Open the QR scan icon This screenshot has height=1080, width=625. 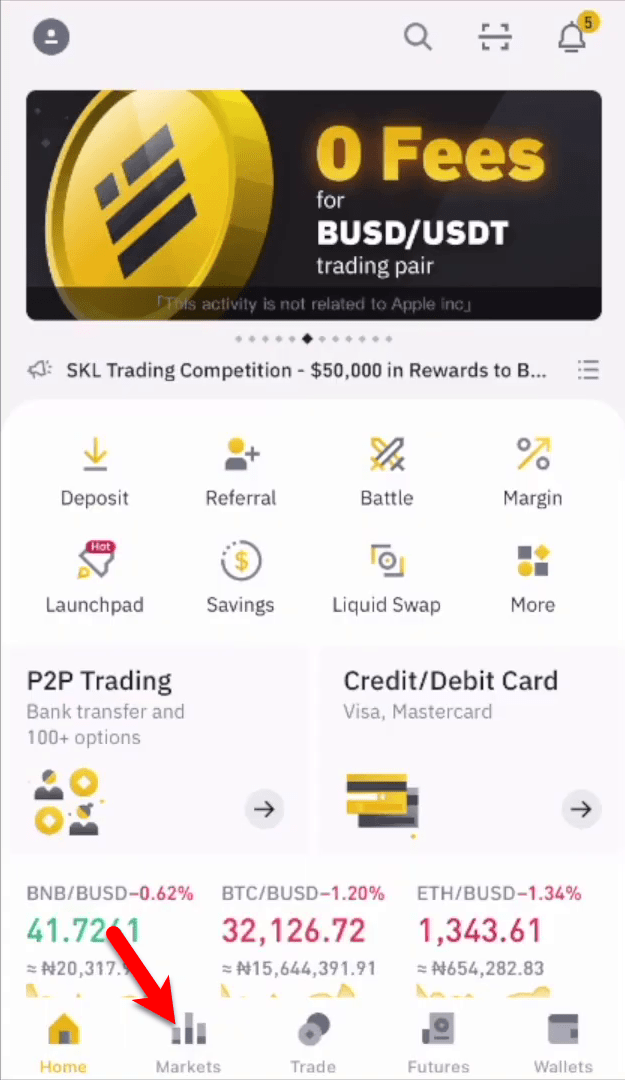(x=495, y=37)
